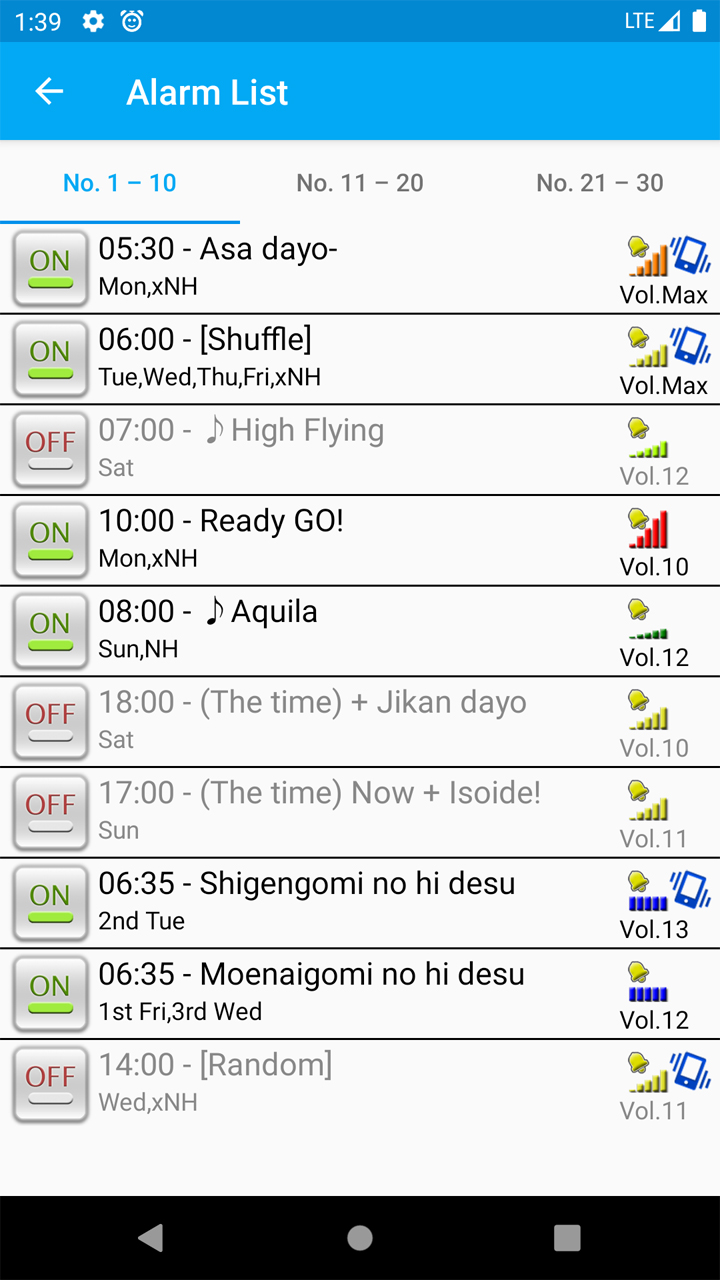Disable the 06:35 Shigengomi no hi desu alarm
Viewport: 720px width, 1280px height.
click(x=50, y=903)
